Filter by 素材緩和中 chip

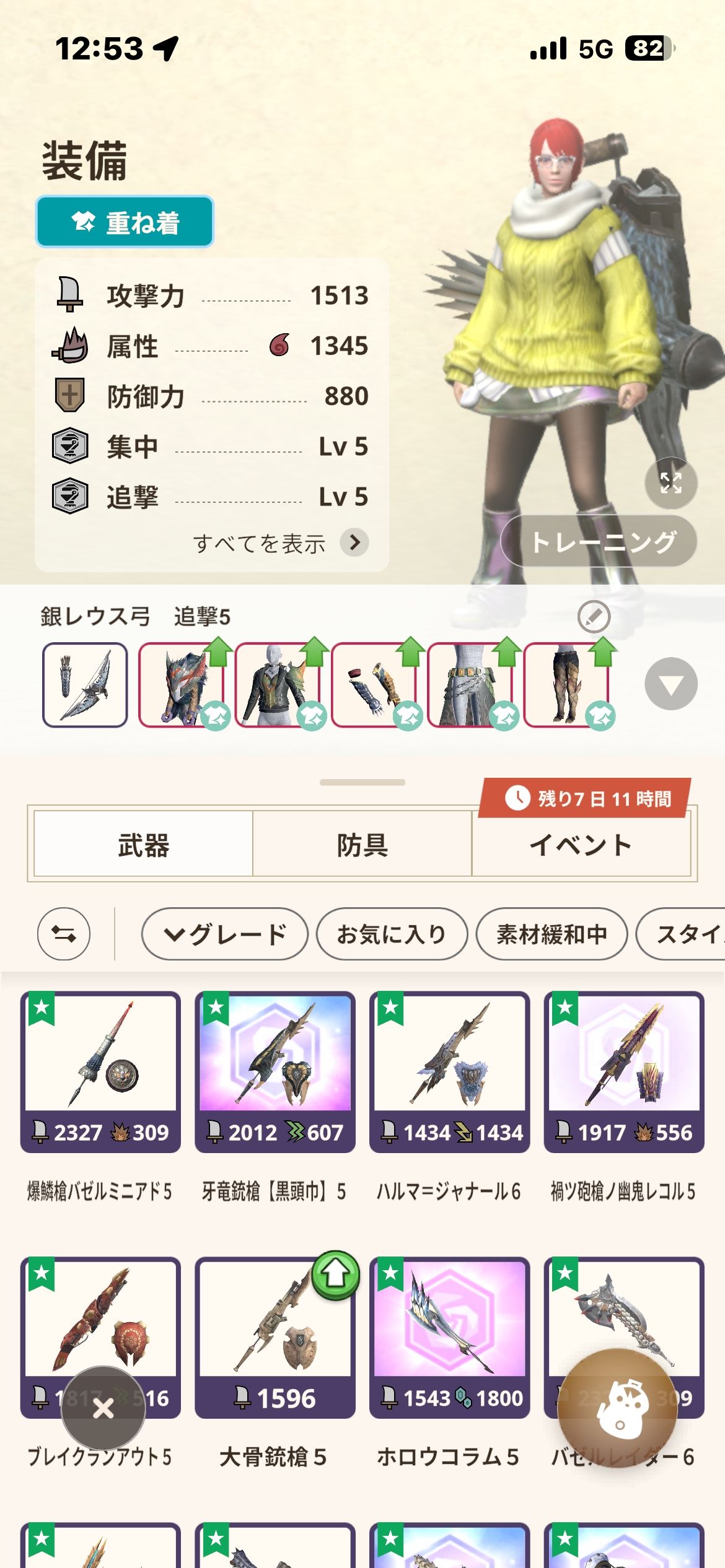(551, 934)
